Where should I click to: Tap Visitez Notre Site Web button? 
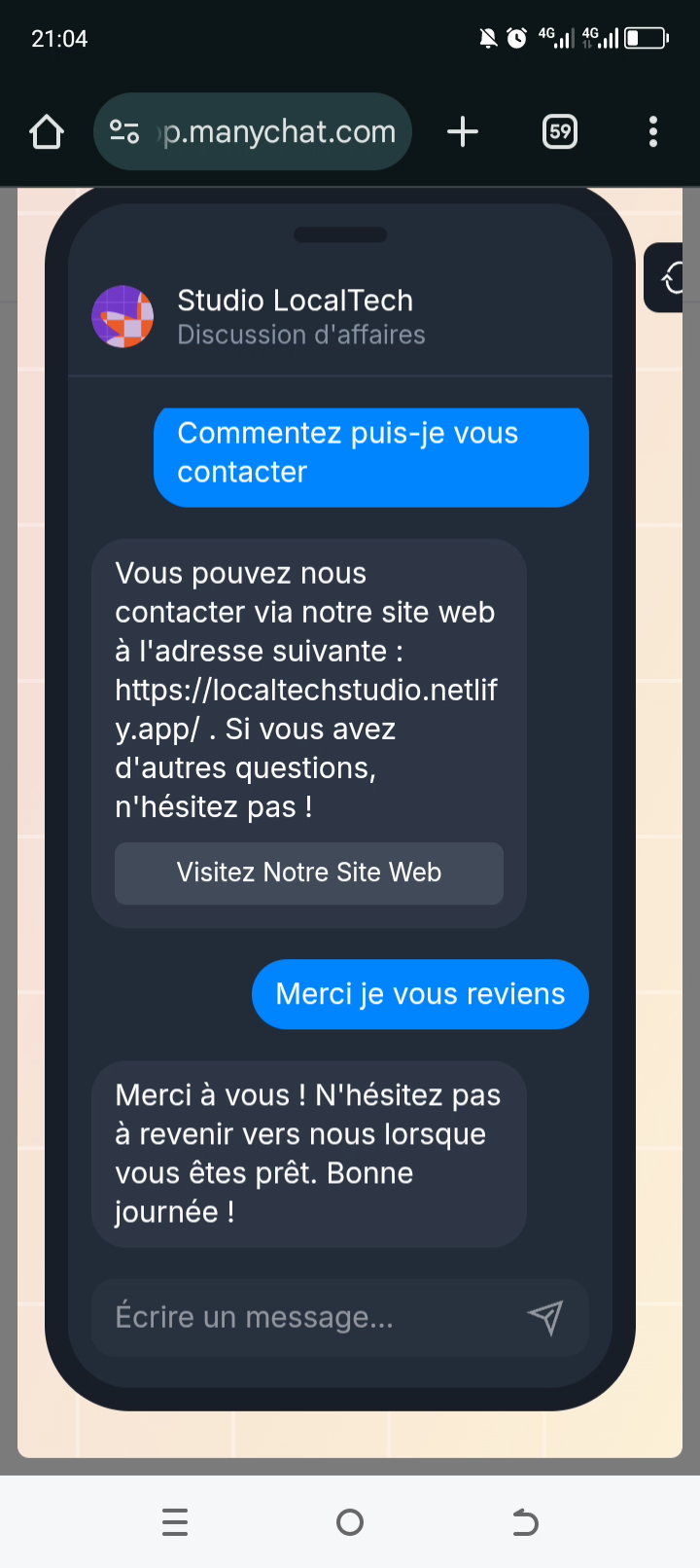coord(309,873)
